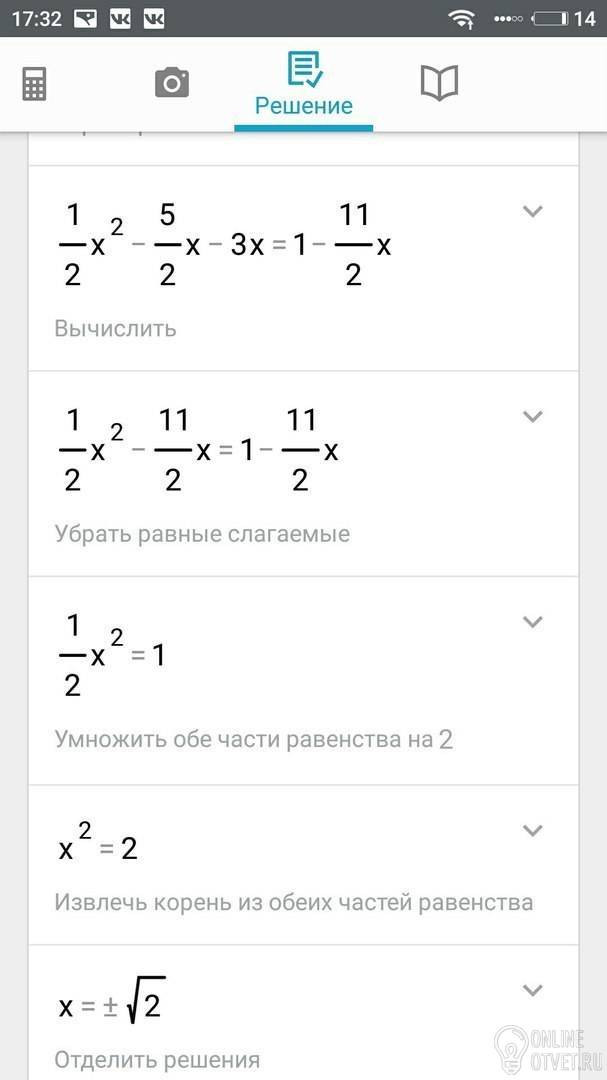Select the Решение tab
This screenshot has width=607, height=1080.
[304, 85]
